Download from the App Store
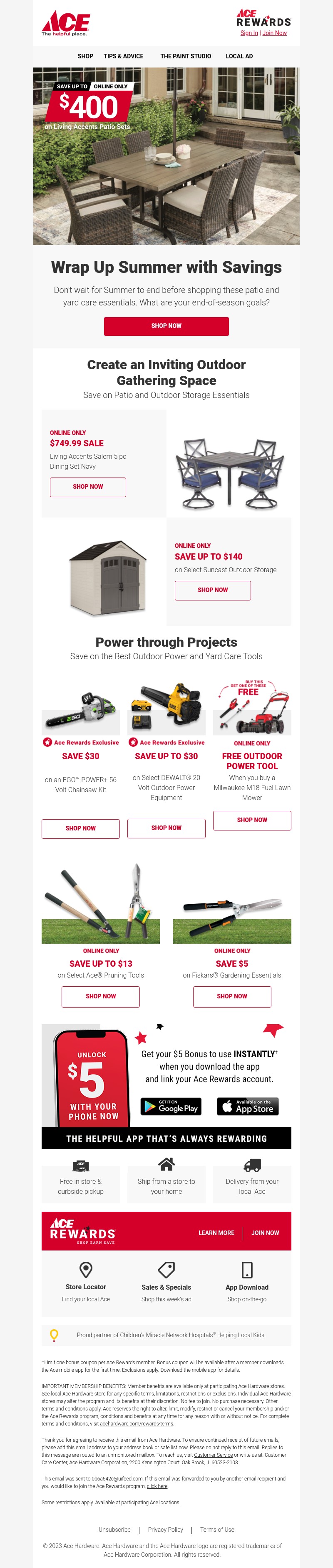Viewport: 333px width, 1568px height. point(247,1106)
